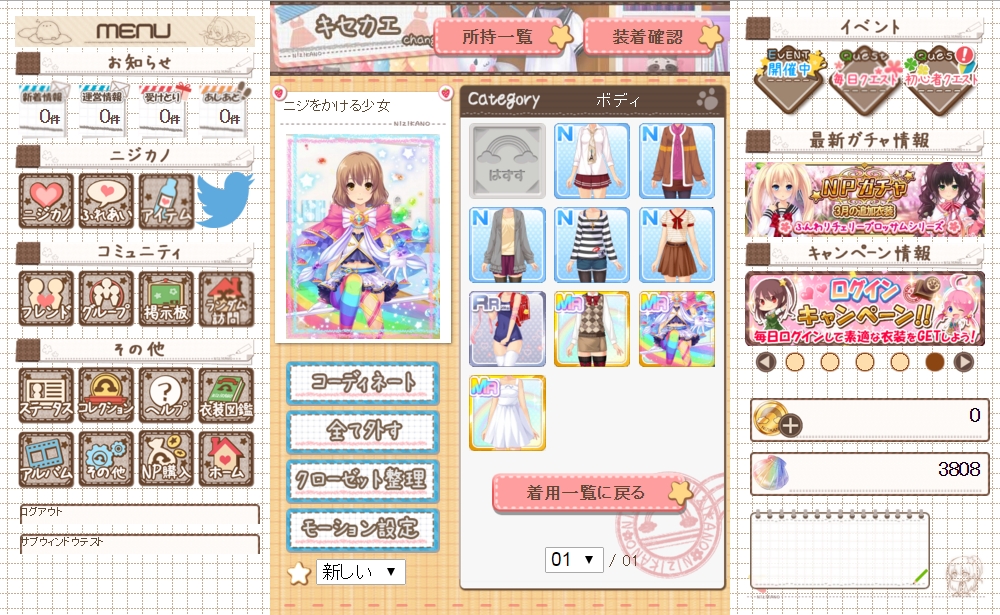This screenshot has height=615, width=1000.
Task: Expand the 新しい sort dropdown
Action: [x=360, y=572]
